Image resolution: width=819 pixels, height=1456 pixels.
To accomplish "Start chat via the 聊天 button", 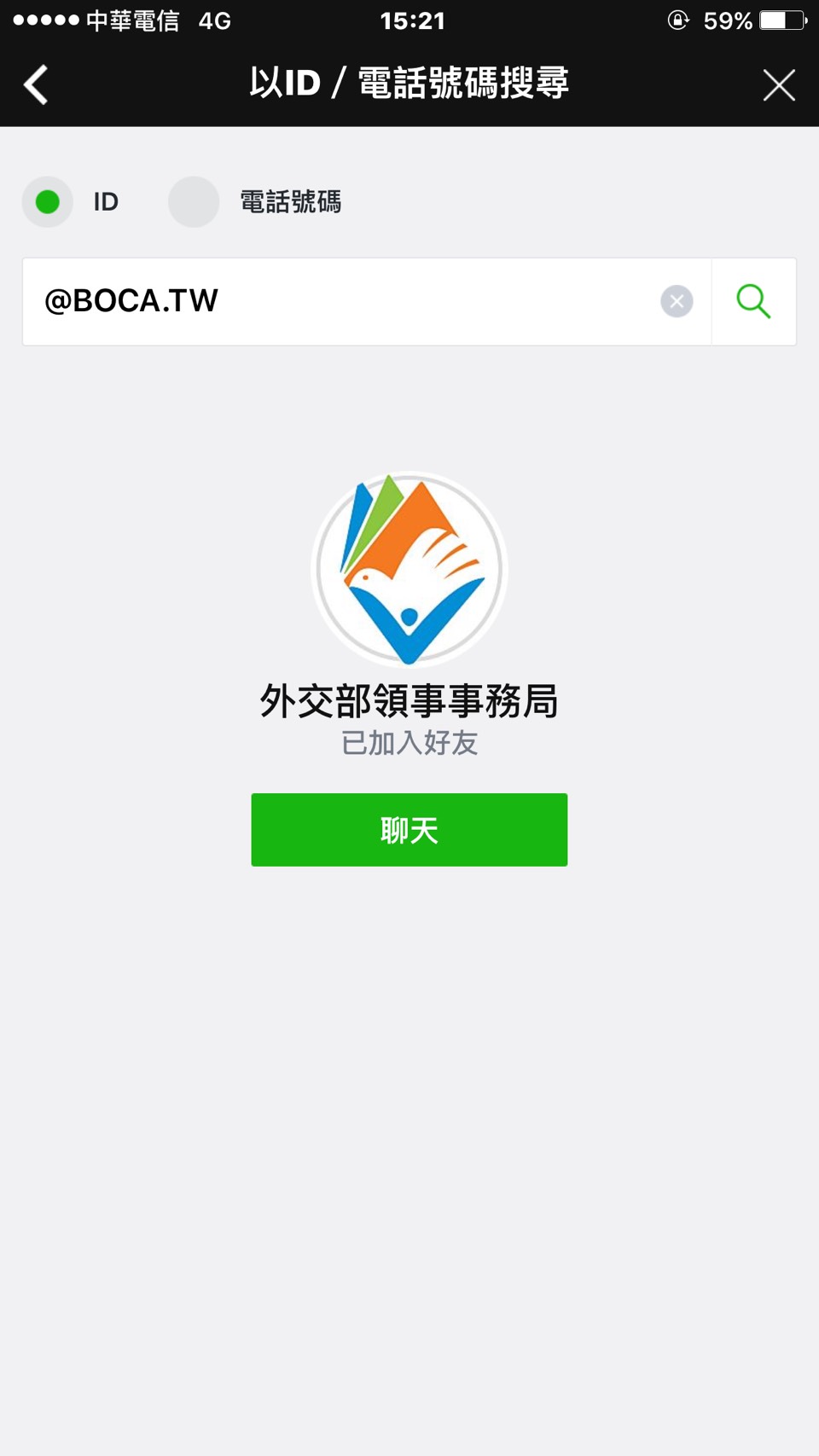I will click(409, 830).
